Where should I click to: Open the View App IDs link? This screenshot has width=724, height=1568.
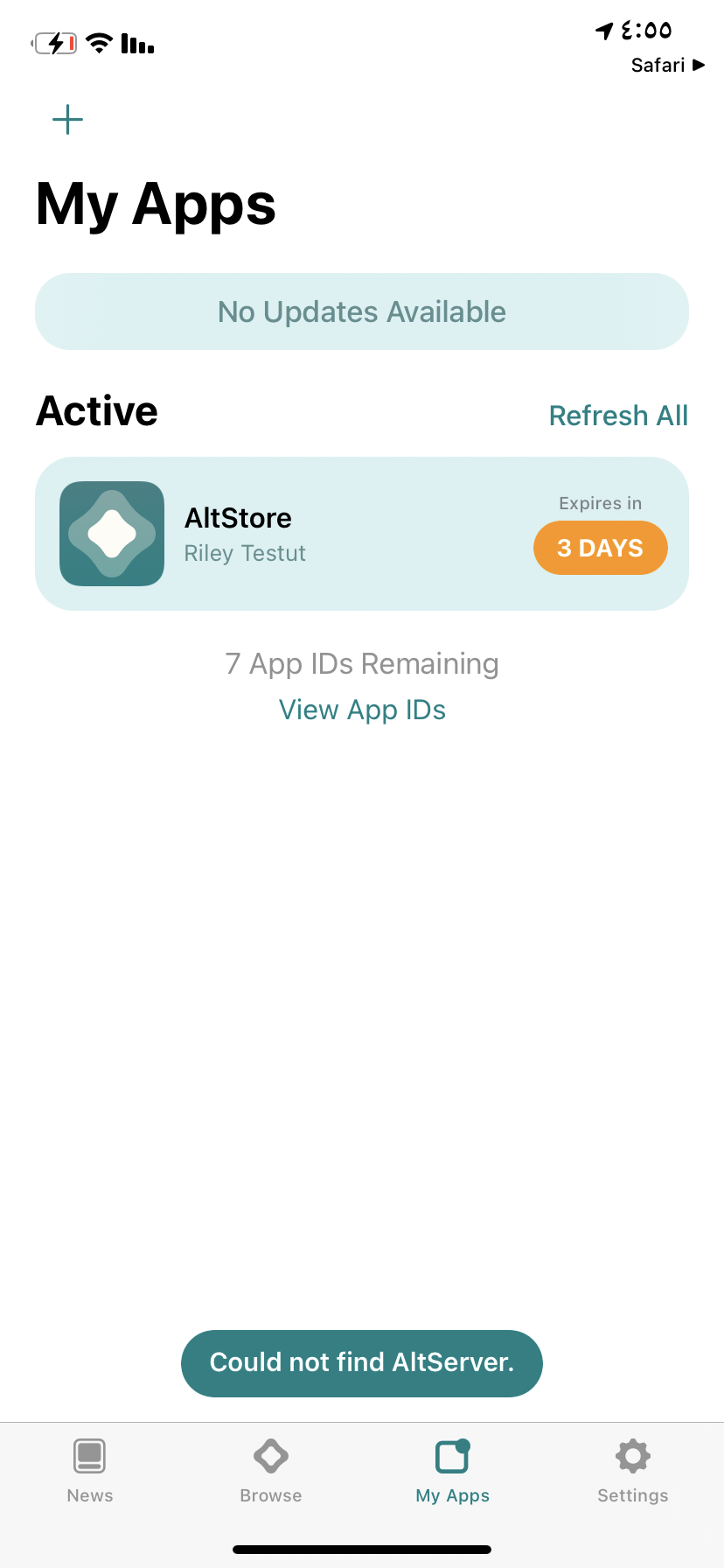[362, 710]
